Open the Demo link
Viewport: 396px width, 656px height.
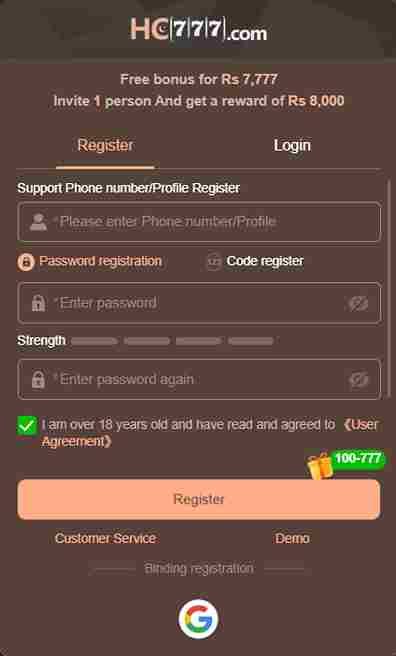(x=292, y=538)
